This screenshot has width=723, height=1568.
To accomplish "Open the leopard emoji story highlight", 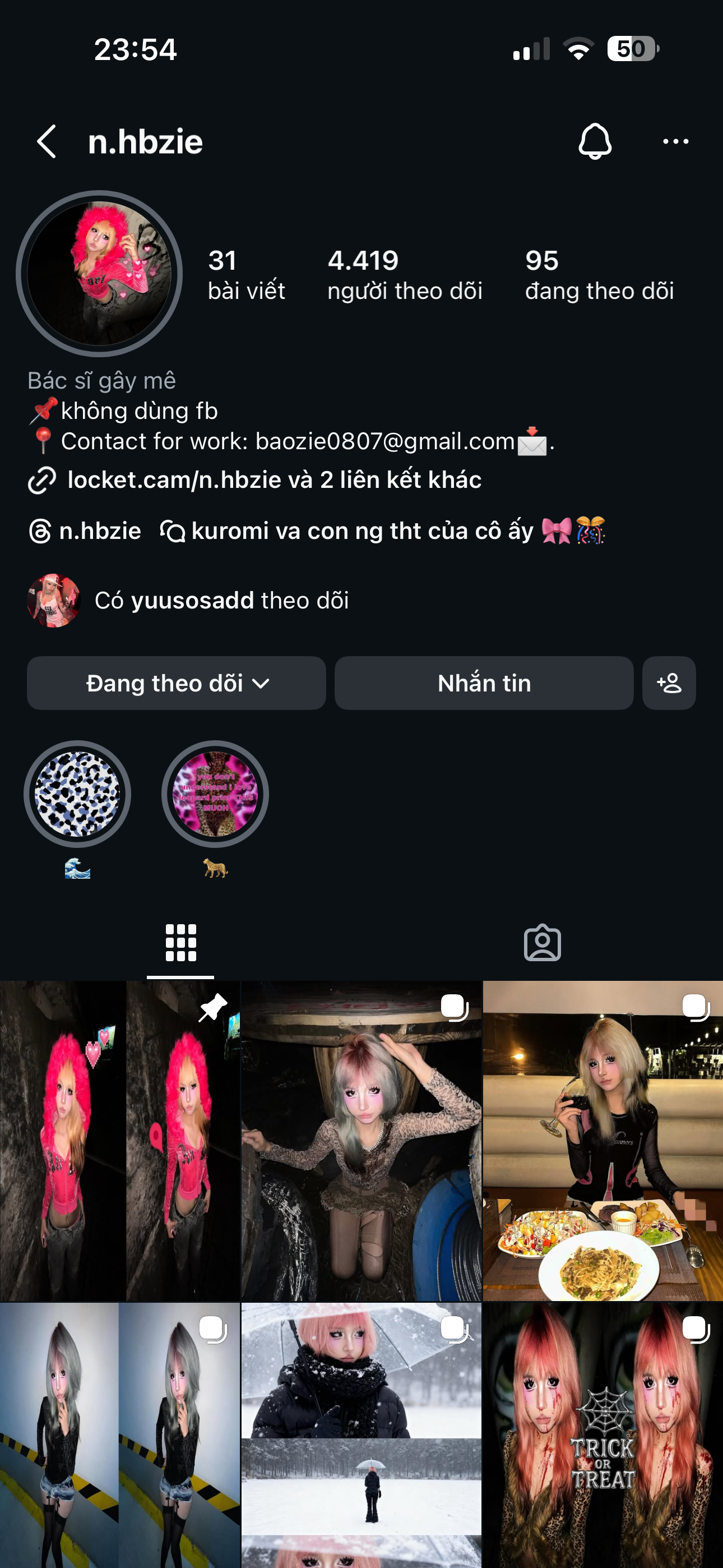I will coord(215,794).
